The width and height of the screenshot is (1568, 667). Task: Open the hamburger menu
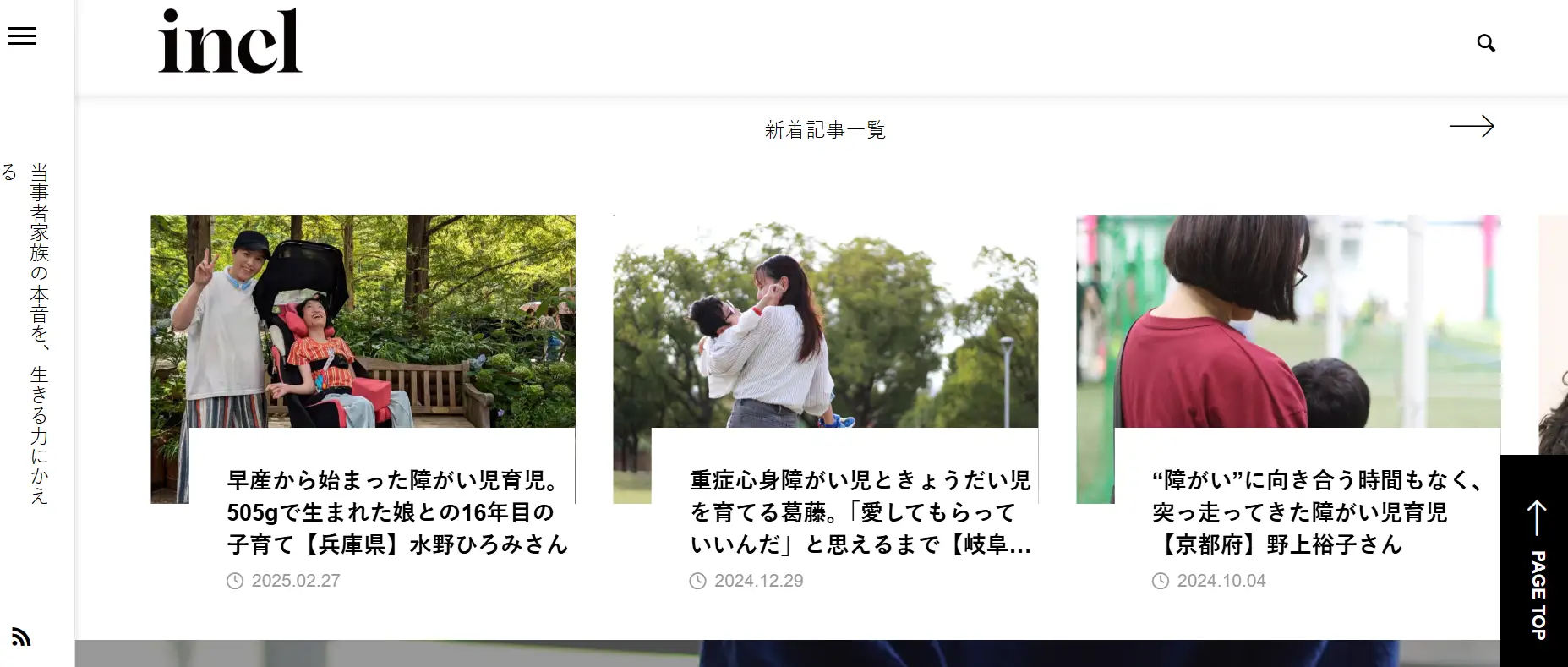pyautogui.click(x=23, y=36)
